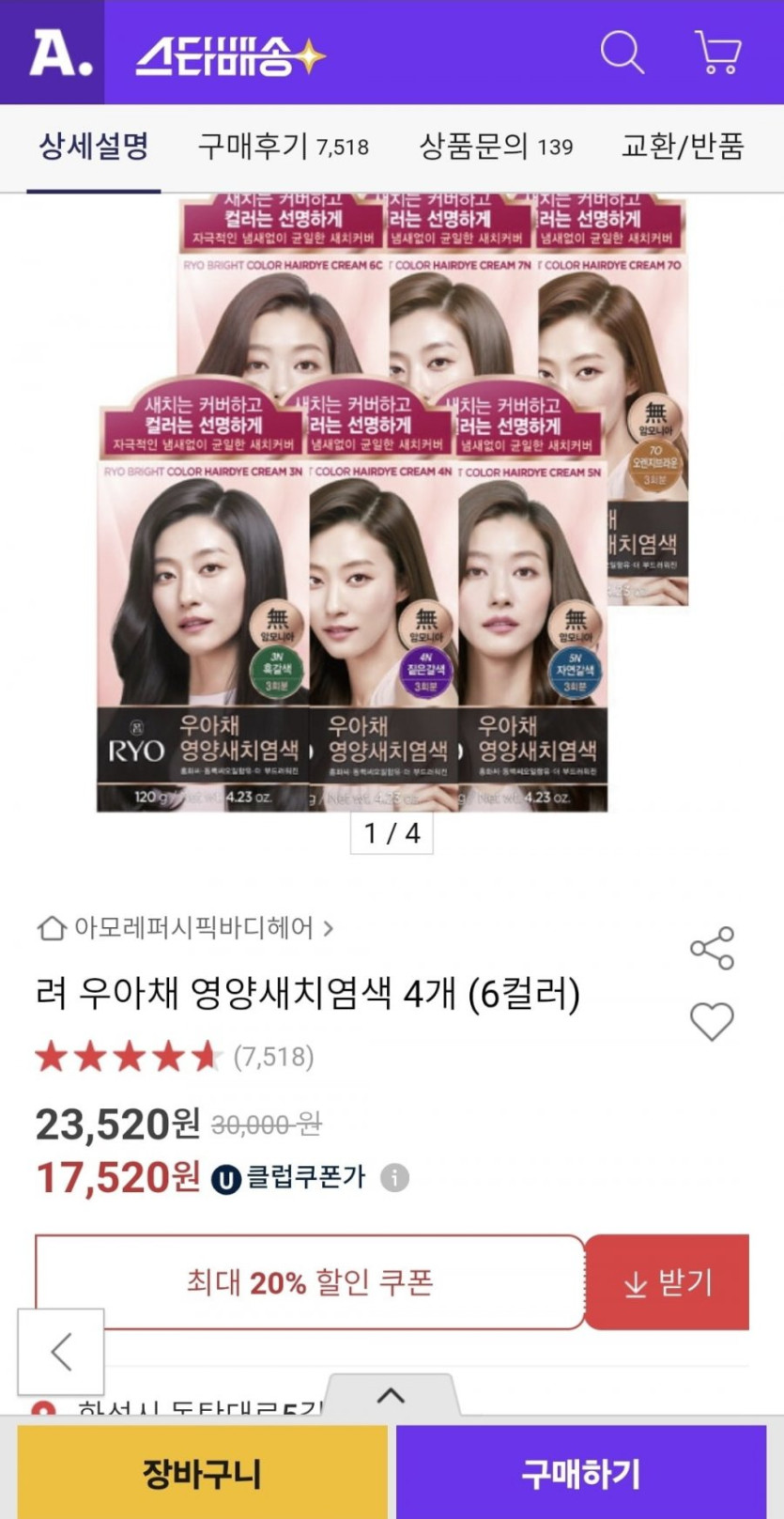Expand the bottom panel with up chevron

click(392, 1395)
